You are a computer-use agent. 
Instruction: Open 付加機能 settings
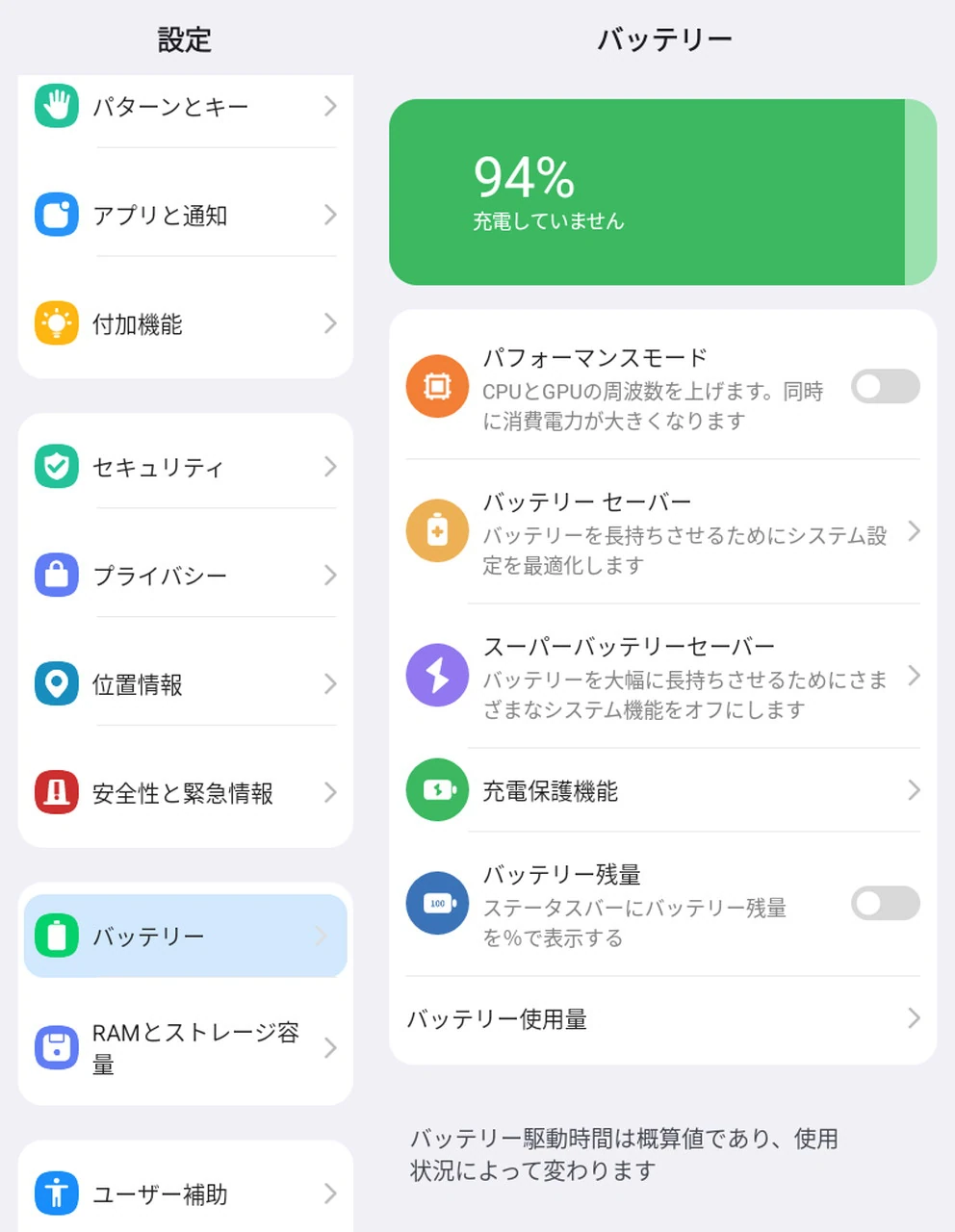185,324
